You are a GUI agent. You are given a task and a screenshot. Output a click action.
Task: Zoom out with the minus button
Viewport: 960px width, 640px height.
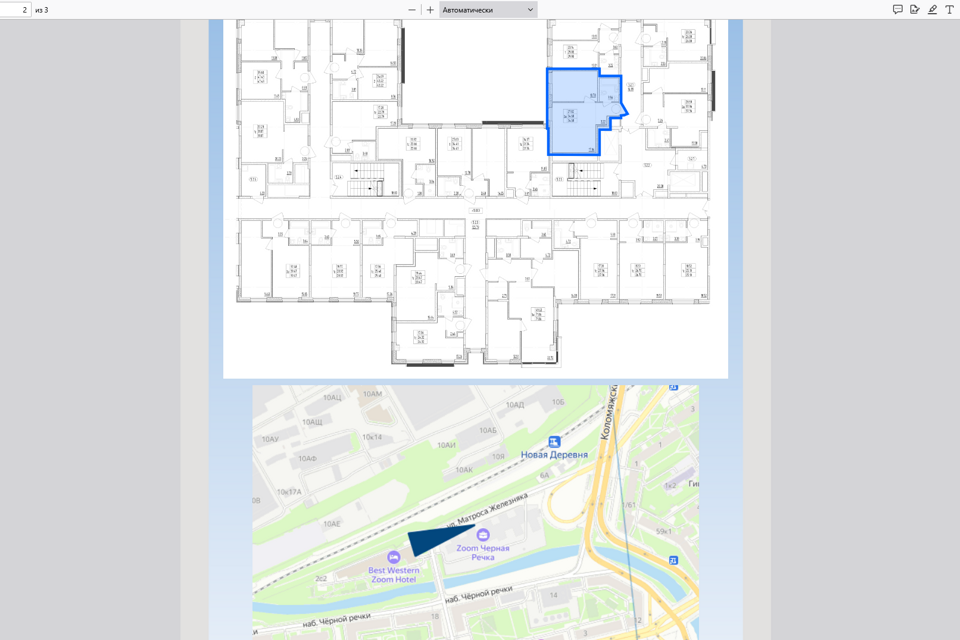(x=412, y=9)
